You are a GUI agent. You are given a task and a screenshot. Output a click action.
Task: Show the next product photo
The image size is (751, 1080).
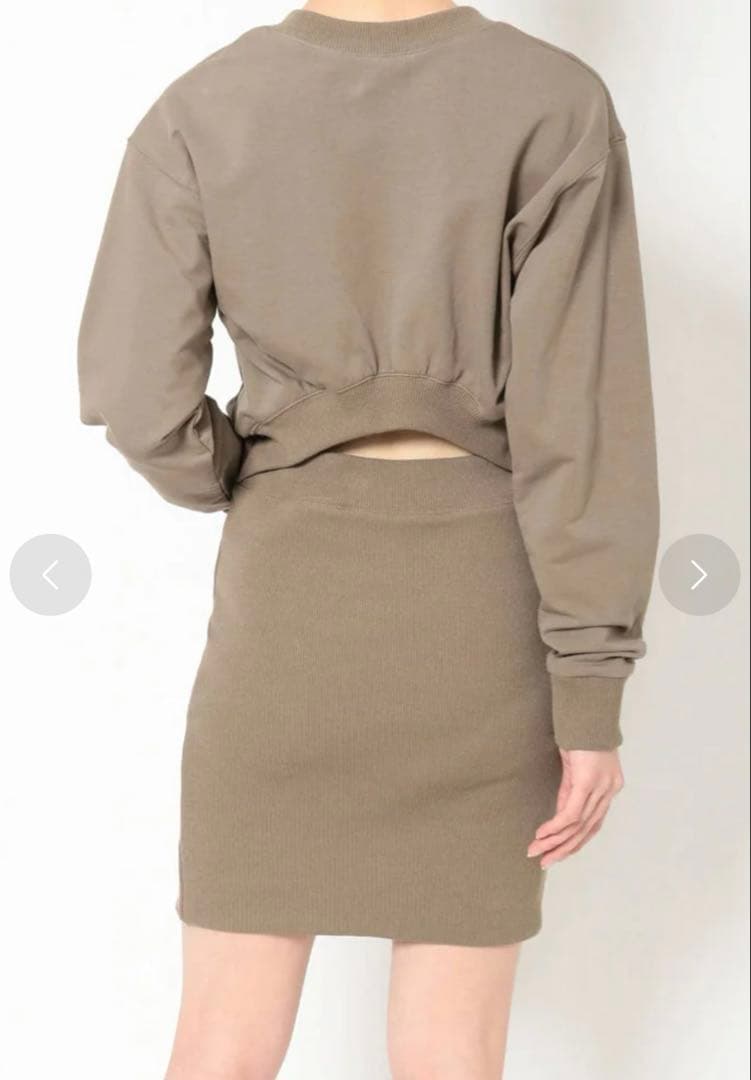tap(699, 575)
